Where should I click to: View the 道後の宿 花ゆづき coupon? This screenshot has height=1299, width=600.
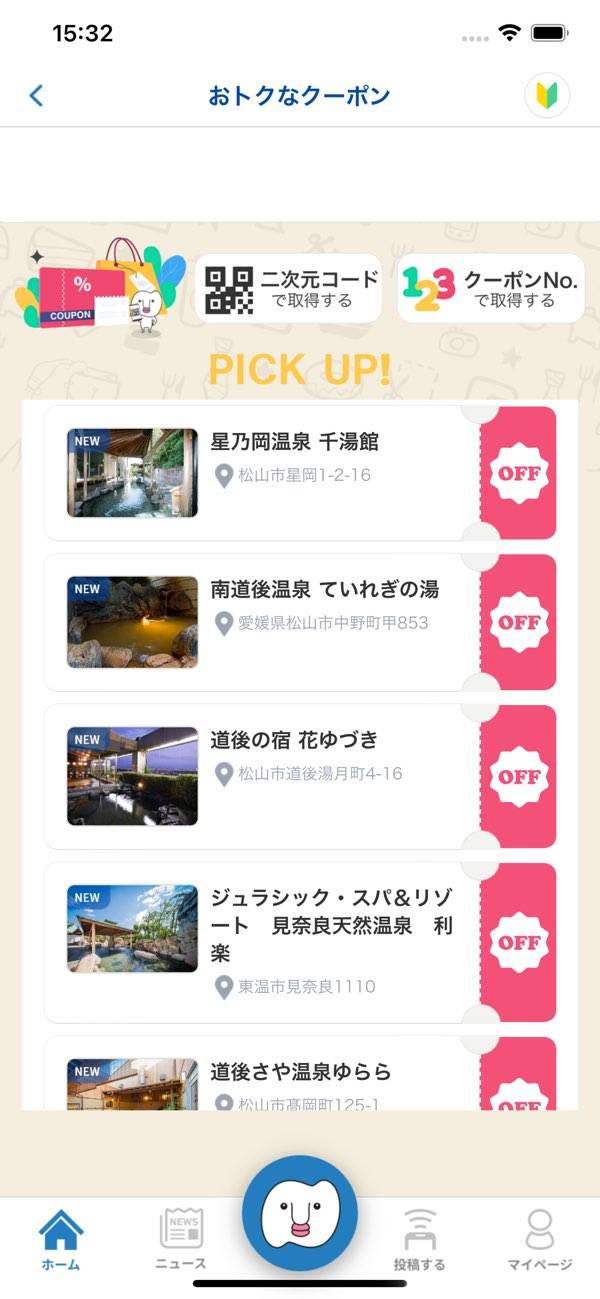point(300,776)
